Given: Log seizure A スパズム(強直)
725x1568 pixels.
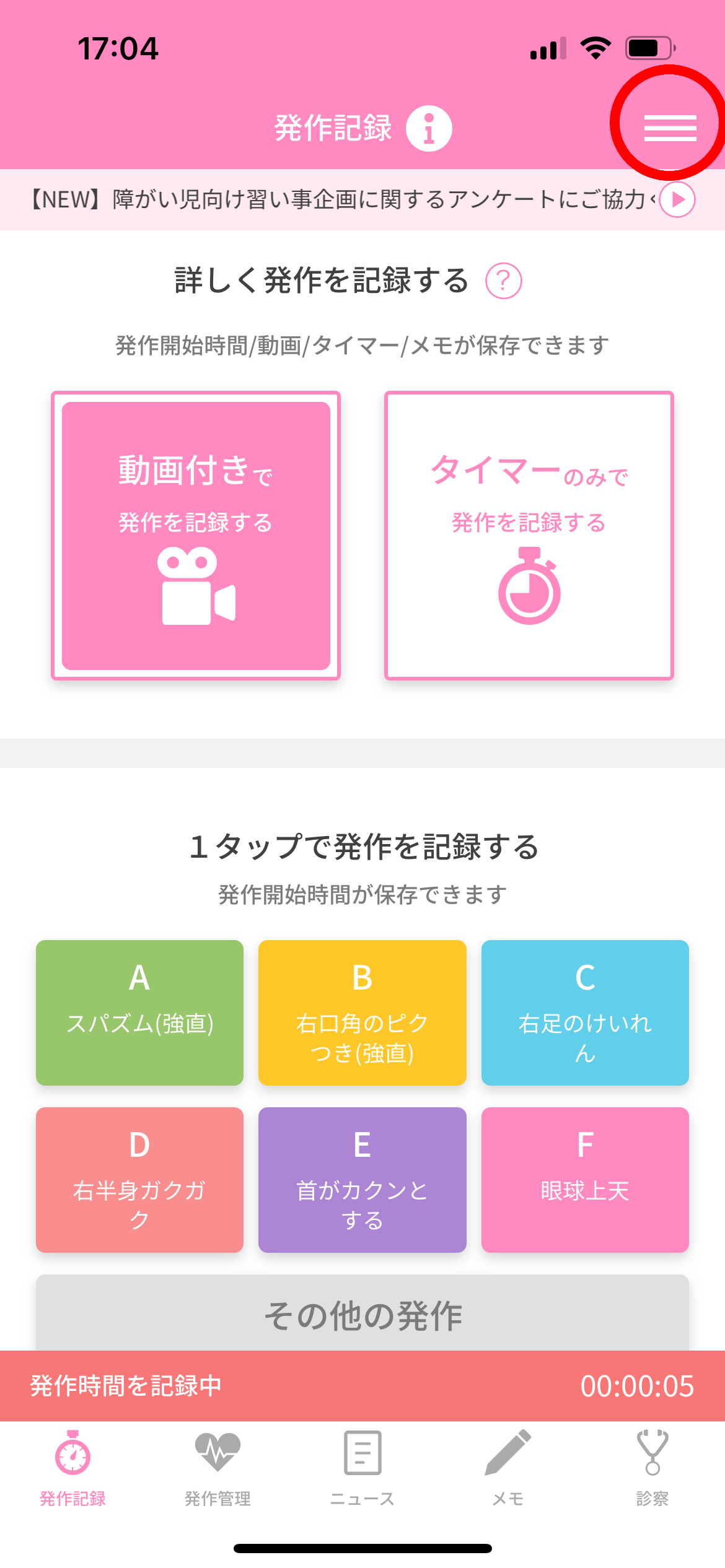Looking at the screenshot, I should point(139,1013).
